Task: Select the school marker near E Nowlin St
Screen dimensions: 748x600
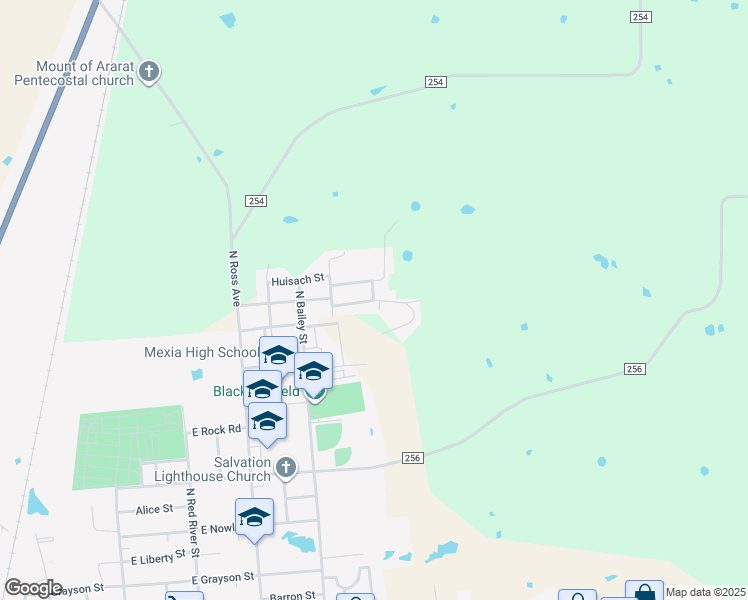Action: [x=254, y=518]
